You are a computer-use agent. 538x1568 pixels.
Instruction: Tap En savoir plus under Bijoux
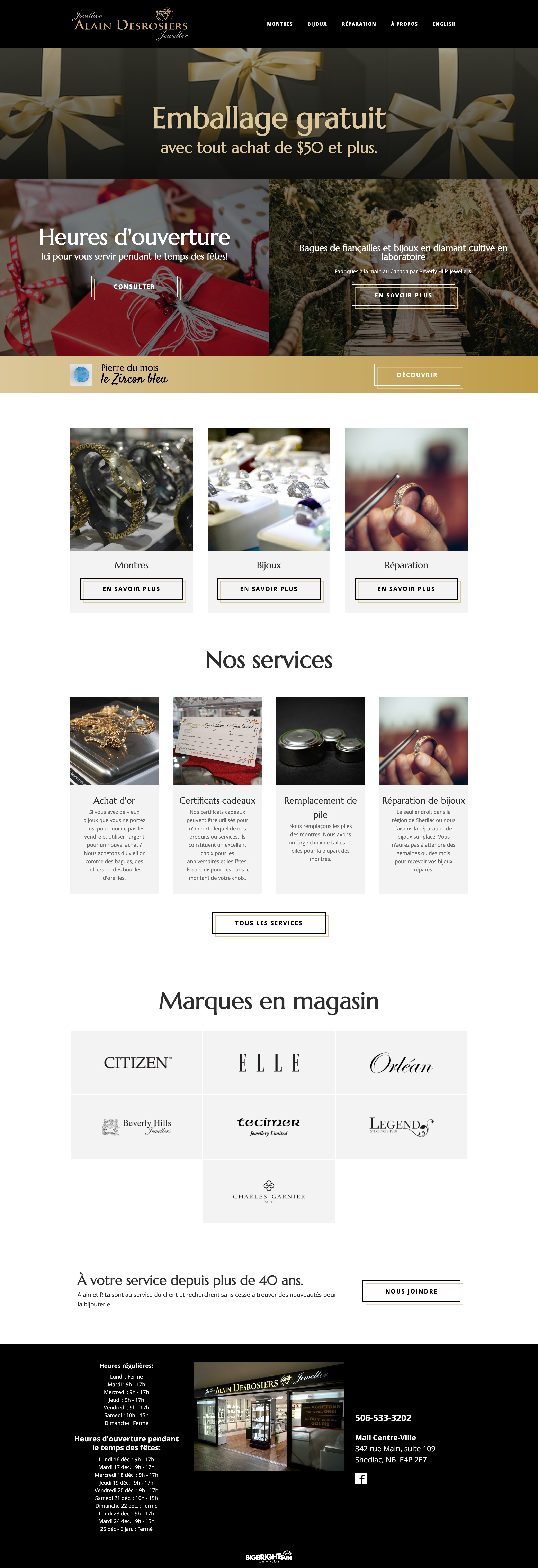click(269, 589)
